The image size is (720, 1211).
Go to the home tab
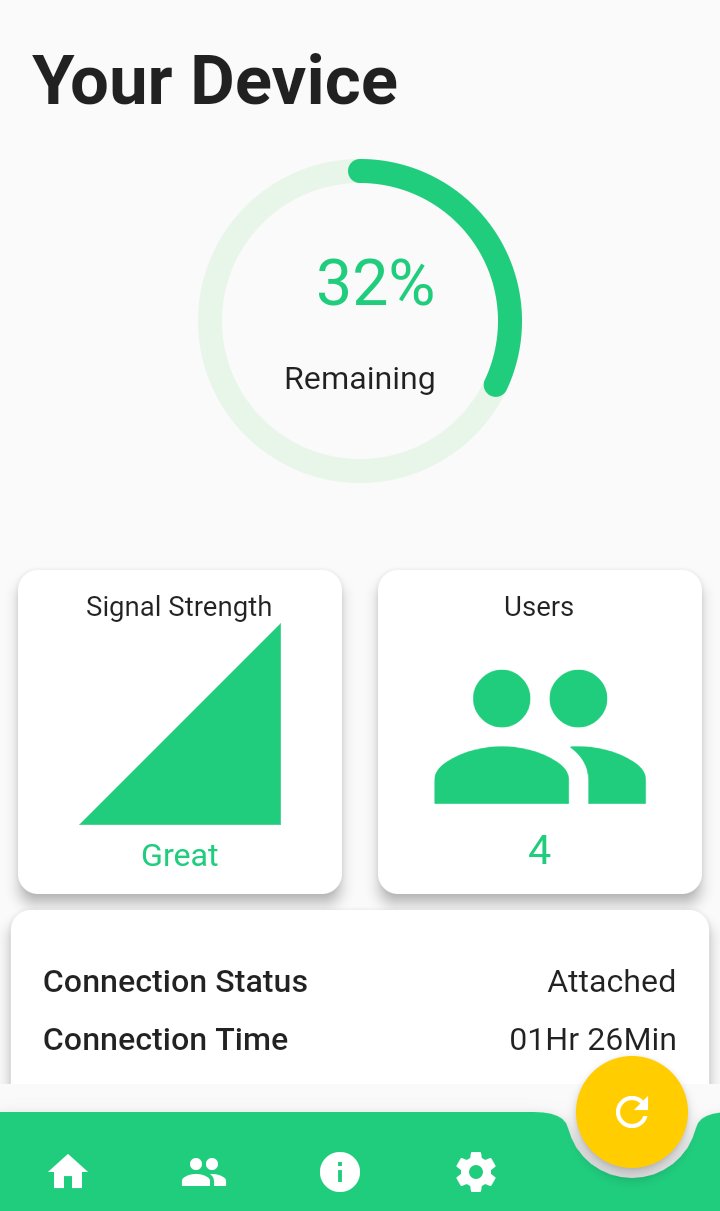(68, 1171)
